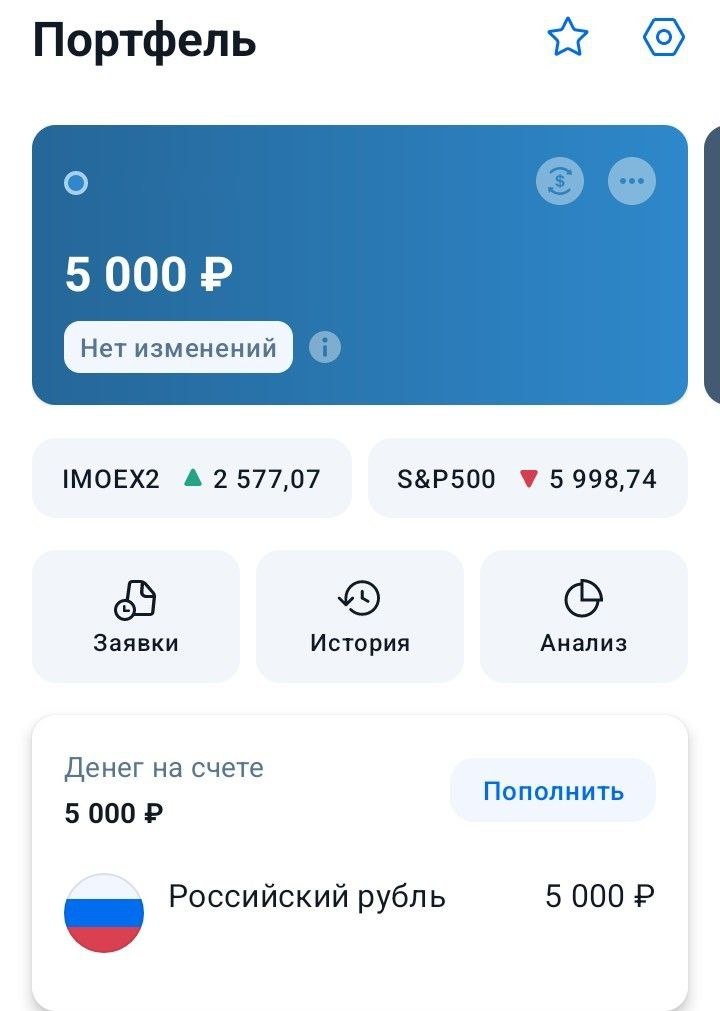This screenshot has height=1011, width=720.
Task: Open portfolio settings via the gear icon
Action: click(x=663, y=39)
